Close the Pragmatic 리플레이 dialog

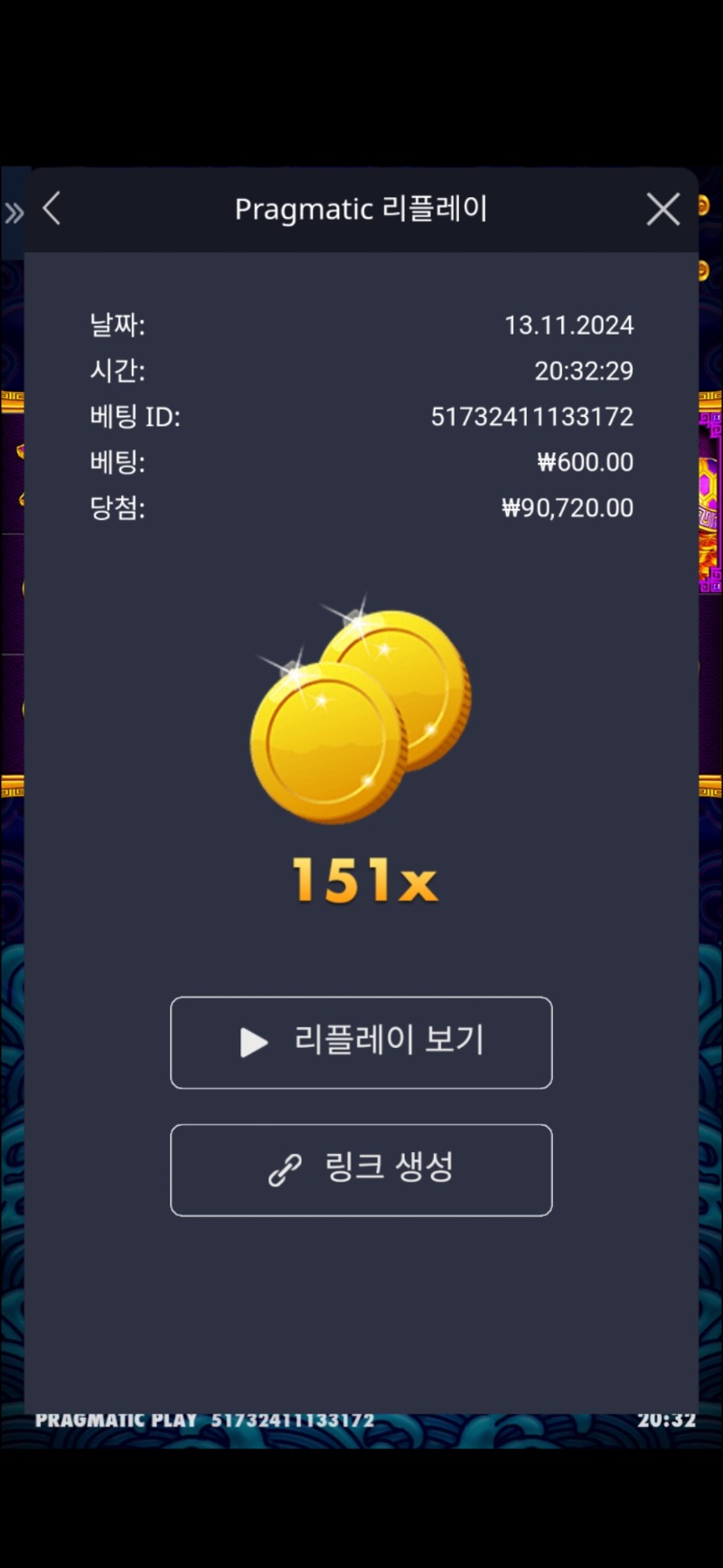(x=662, y=210)
